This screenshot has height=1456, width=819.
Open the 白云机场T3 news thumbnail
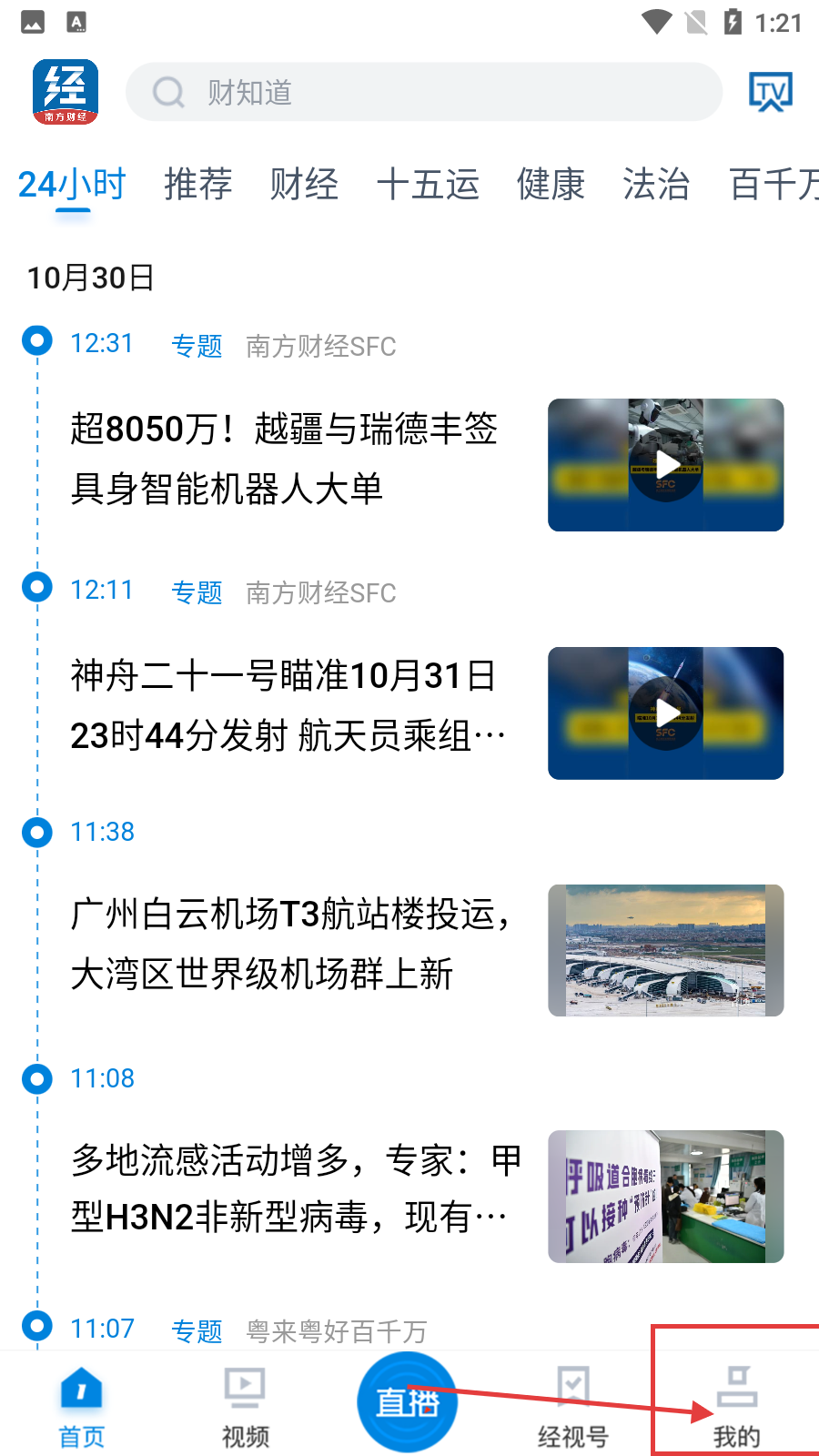point(665,950)
